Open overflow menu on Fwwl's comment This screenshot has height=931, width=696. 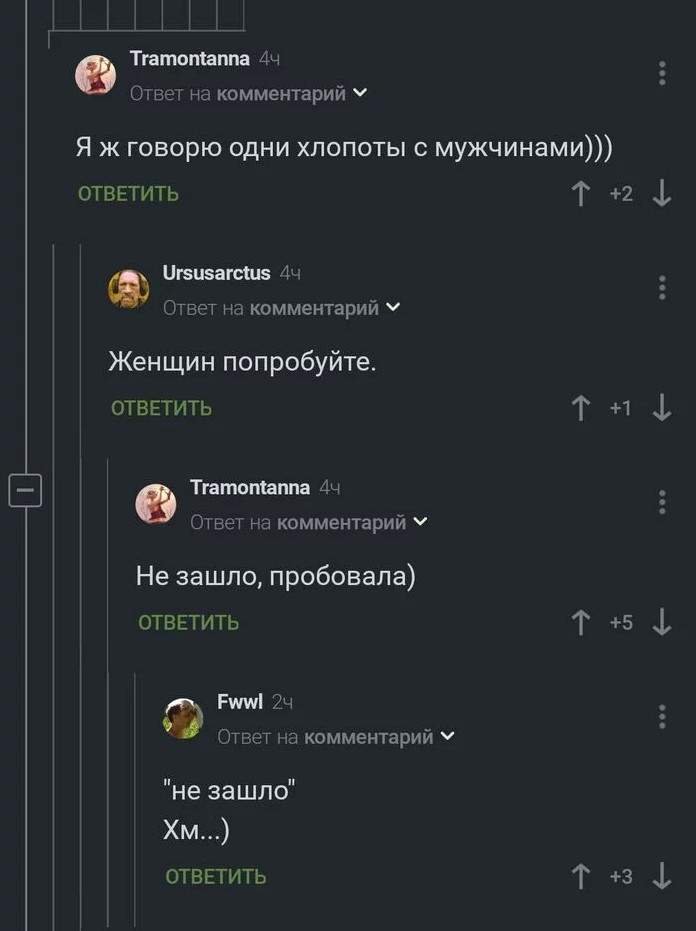pyautogui.click(x=662, y=717)
